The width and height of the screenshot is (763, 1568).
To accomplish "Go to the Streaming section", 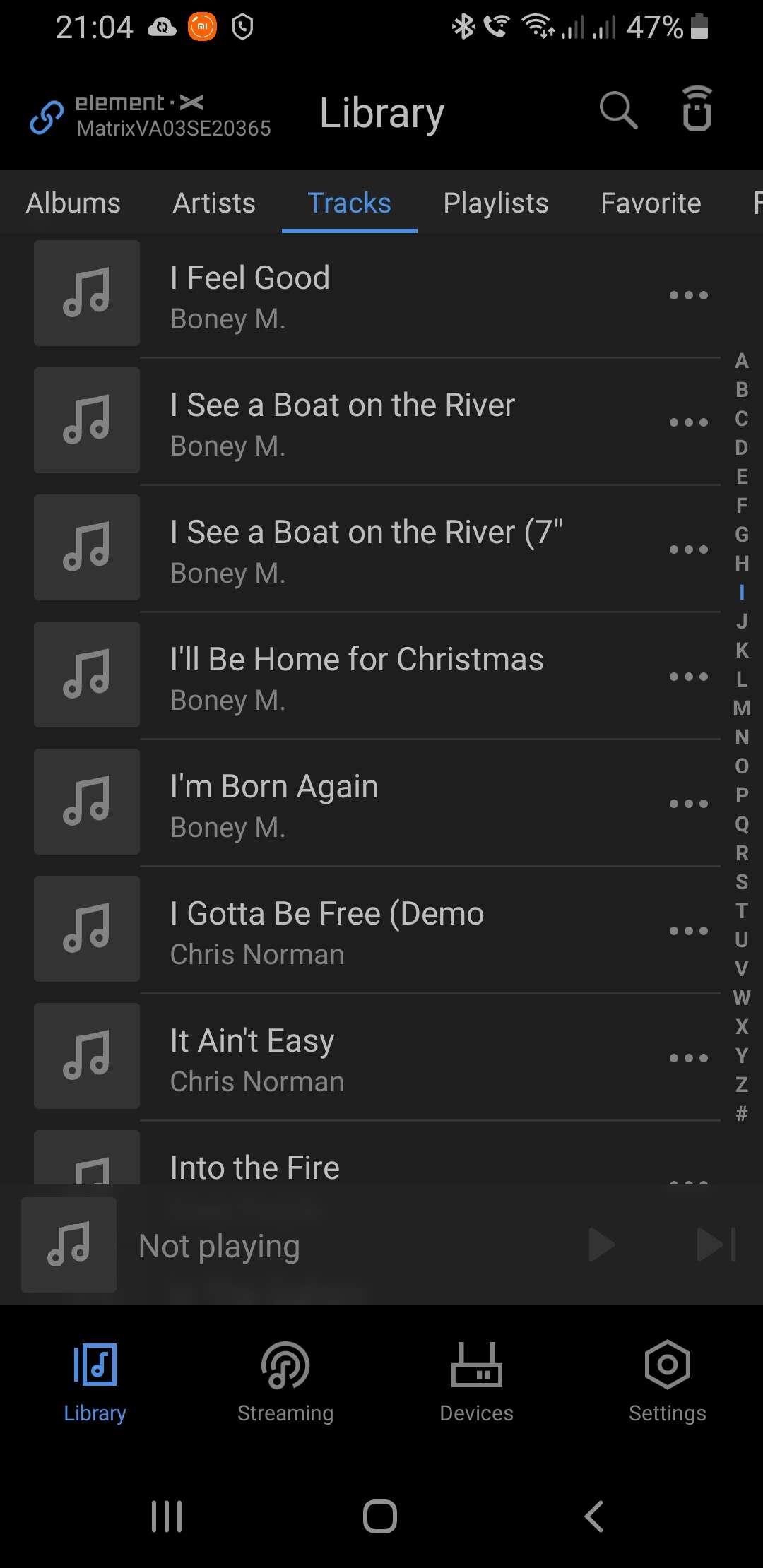I will (x=285, y=1382).
